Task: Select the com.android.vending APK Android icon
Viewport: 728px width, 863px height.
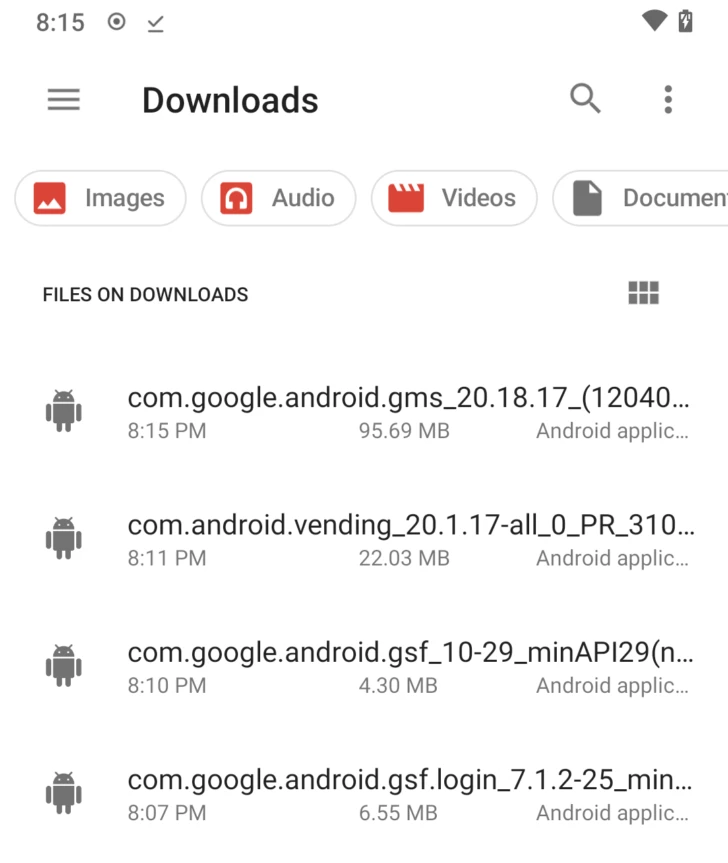Action: click(64, 537)
